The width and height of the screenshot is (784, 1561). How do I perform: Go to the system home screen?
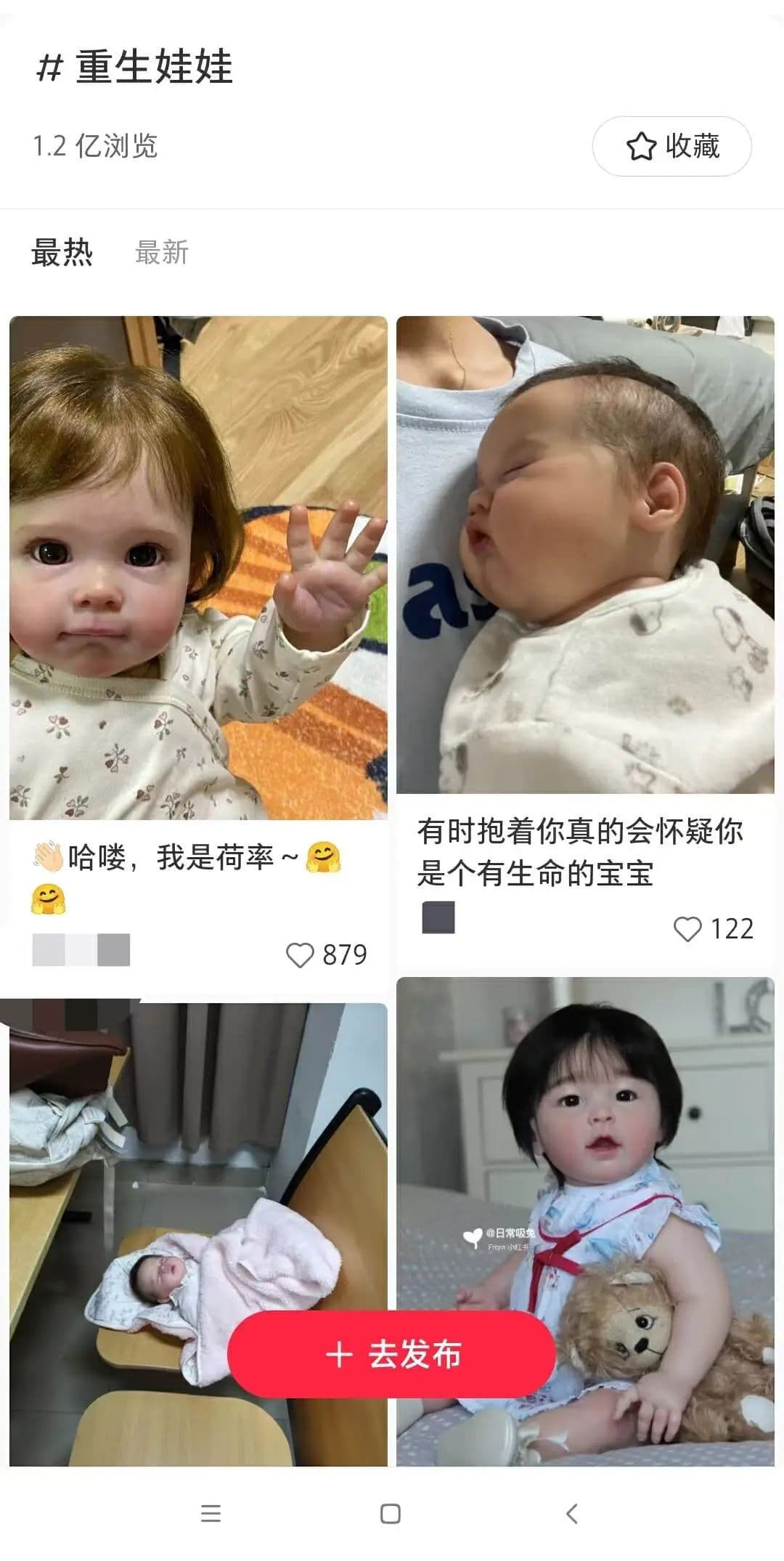(x=391, y=1514)
